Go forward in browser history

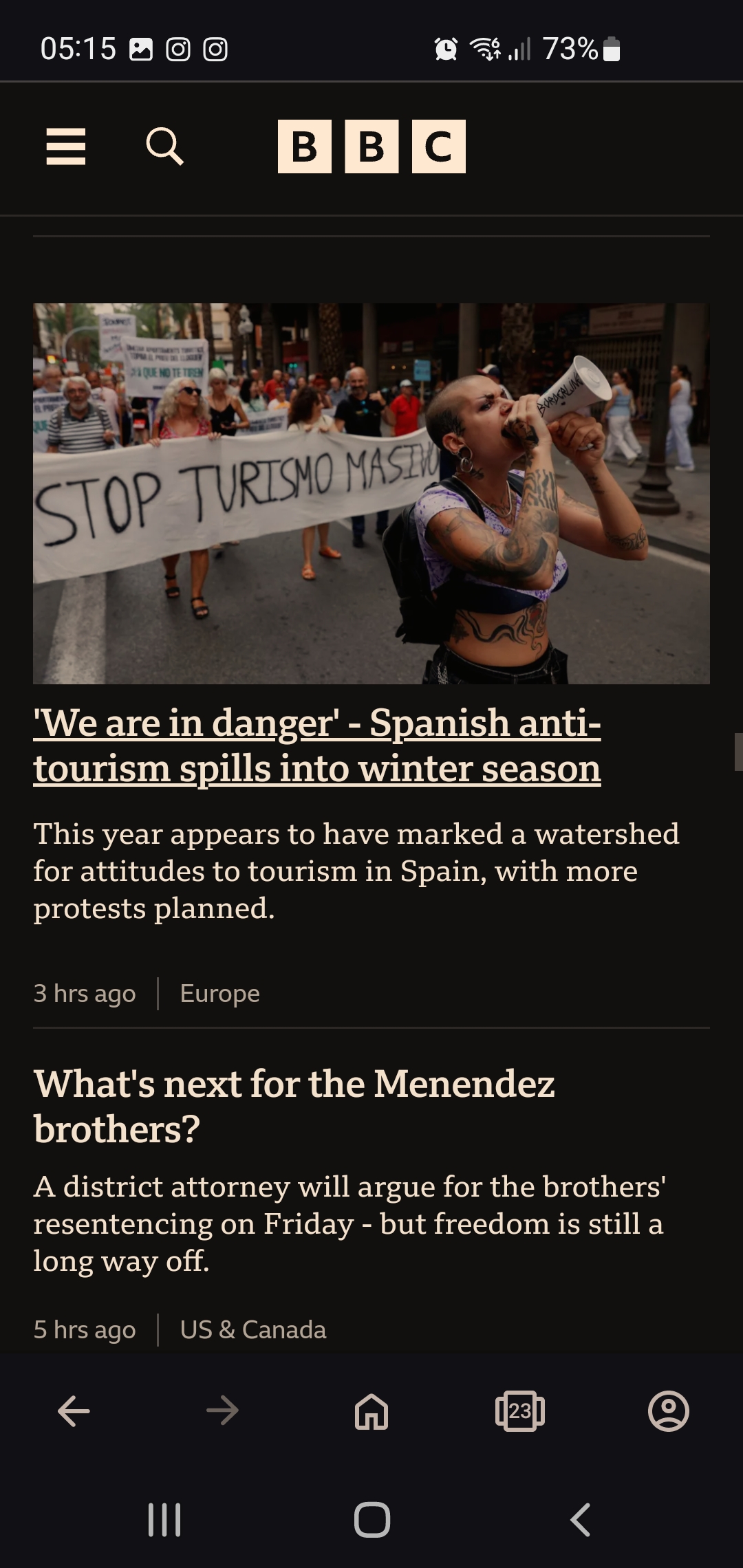[222, 1411]
